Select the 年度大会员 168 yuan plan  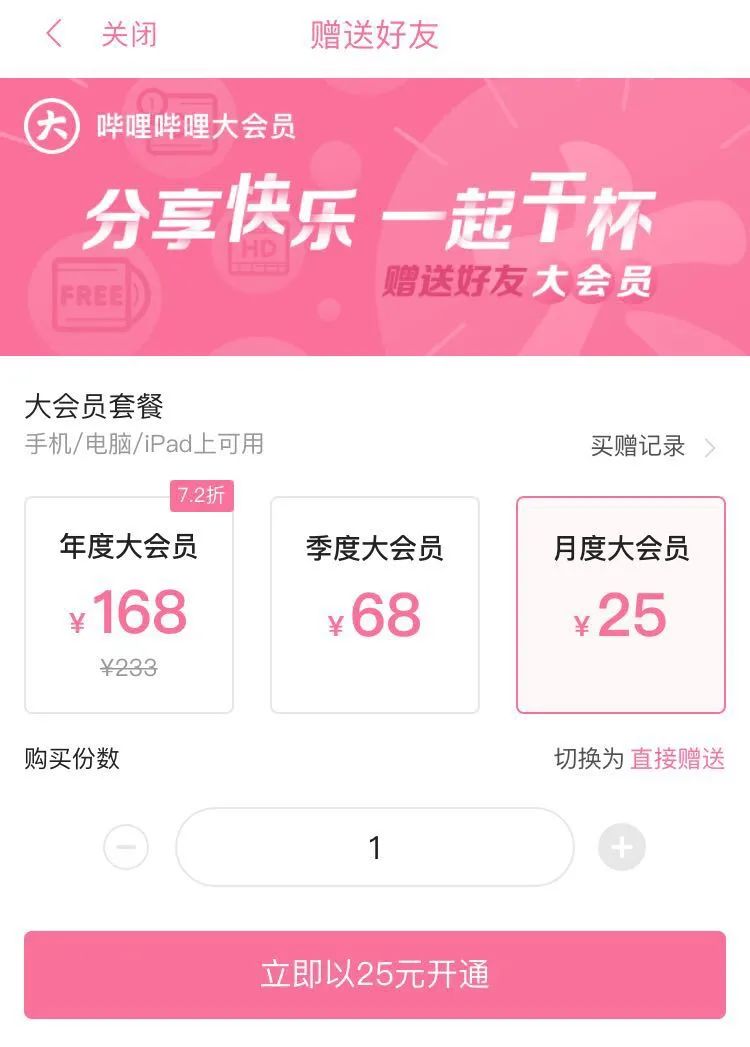pyautogui.click(x=129, y=605)
